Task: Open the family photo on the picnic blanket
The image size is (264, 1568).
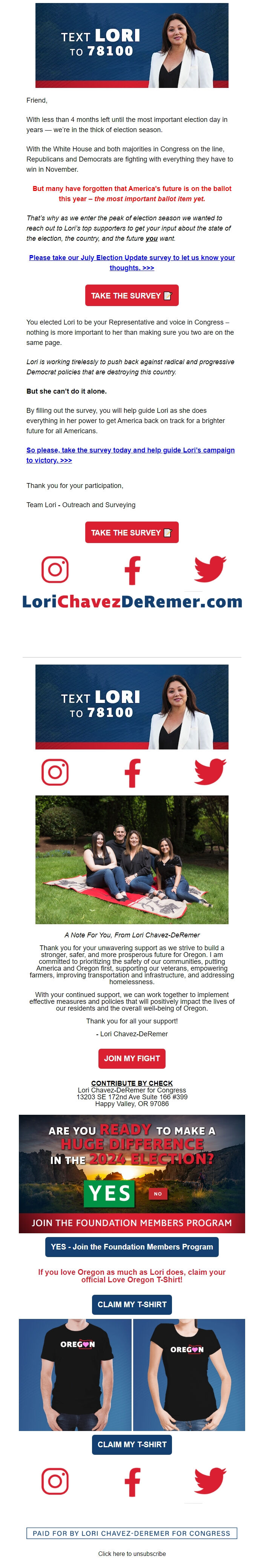Action: click(x=131, y=859)
